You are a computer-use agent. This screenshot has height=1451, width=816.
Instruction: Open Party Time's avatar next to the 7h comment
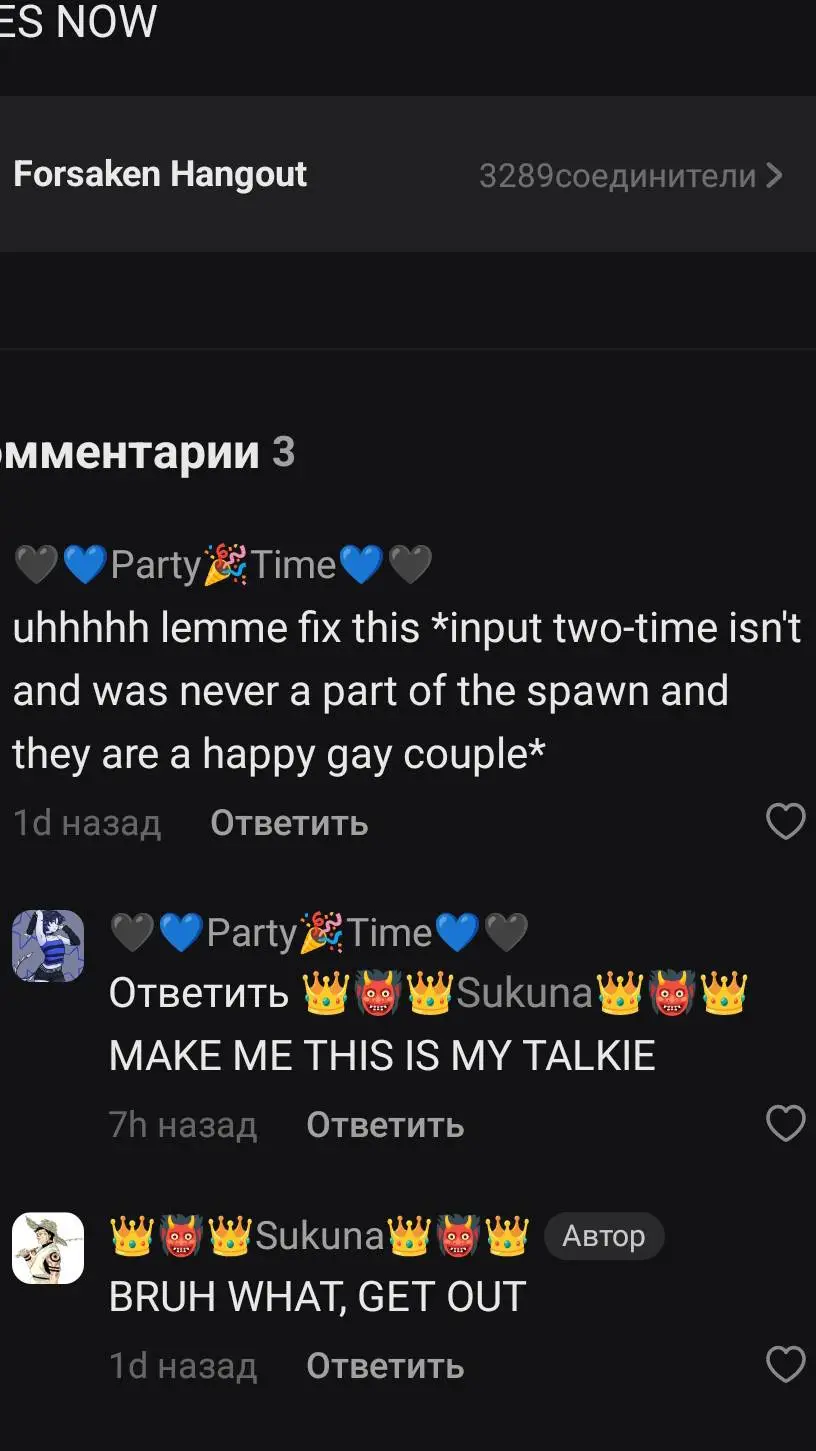tap(48, 946)
